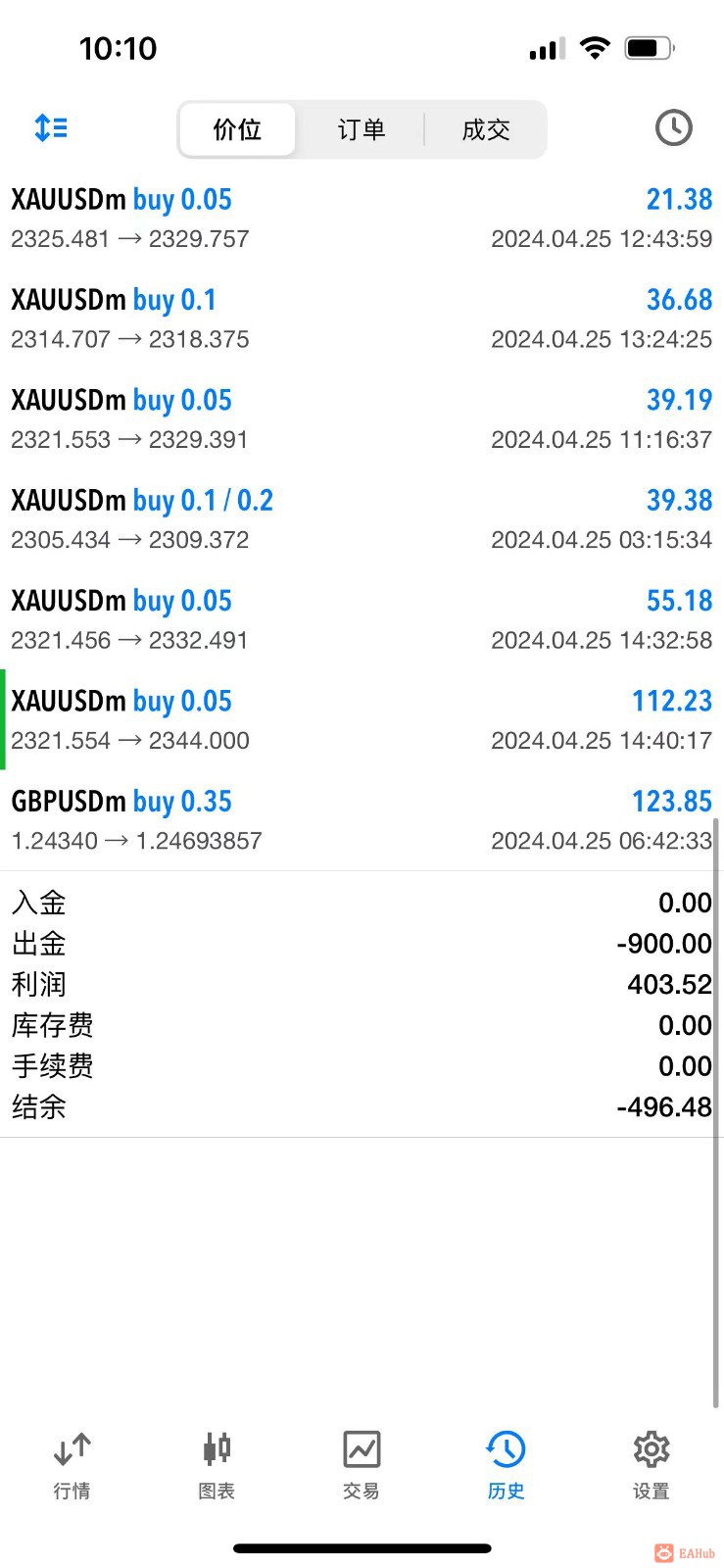The image size is (724, 1568).
Task: Expand XAUUSDm trade with profit 39.19
Action: click(x=361, y=419)
